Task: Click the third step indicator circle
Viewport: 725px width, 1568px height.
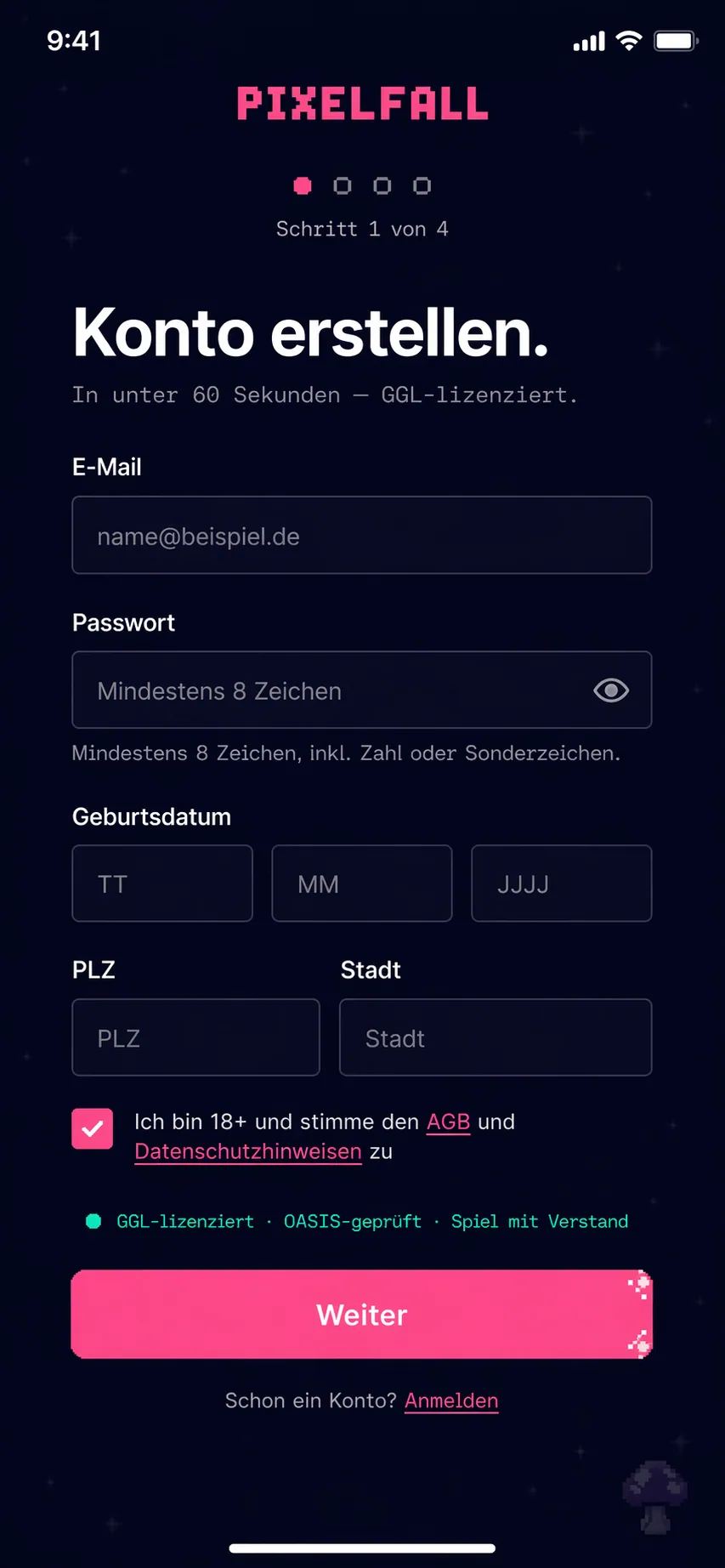Action: pyautogui.click(x=382, y=185)
